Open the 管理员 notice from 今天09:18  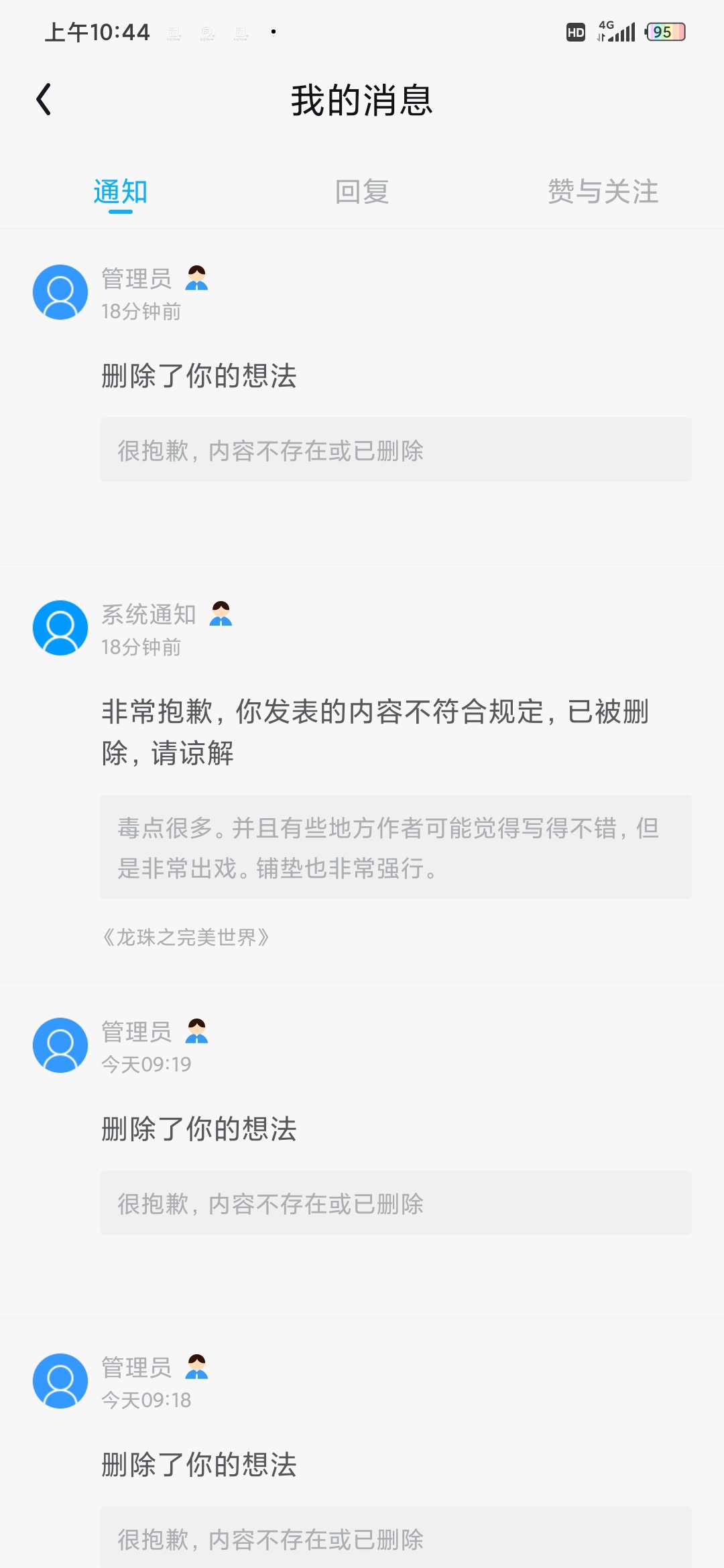[x=199, y=1465]
